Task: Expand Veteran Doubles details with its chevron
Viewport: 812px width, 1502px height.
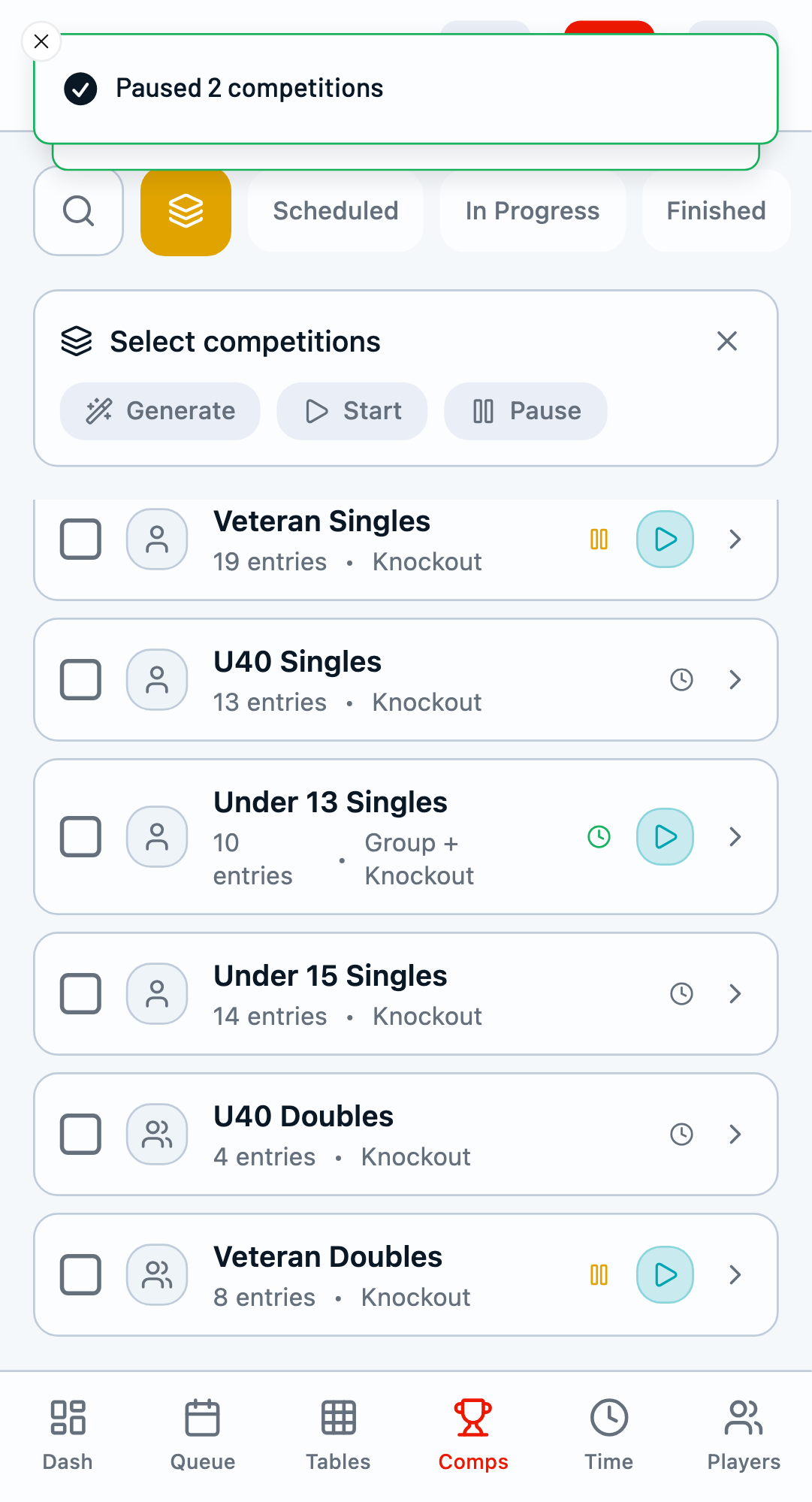Action: (735, 1274)
